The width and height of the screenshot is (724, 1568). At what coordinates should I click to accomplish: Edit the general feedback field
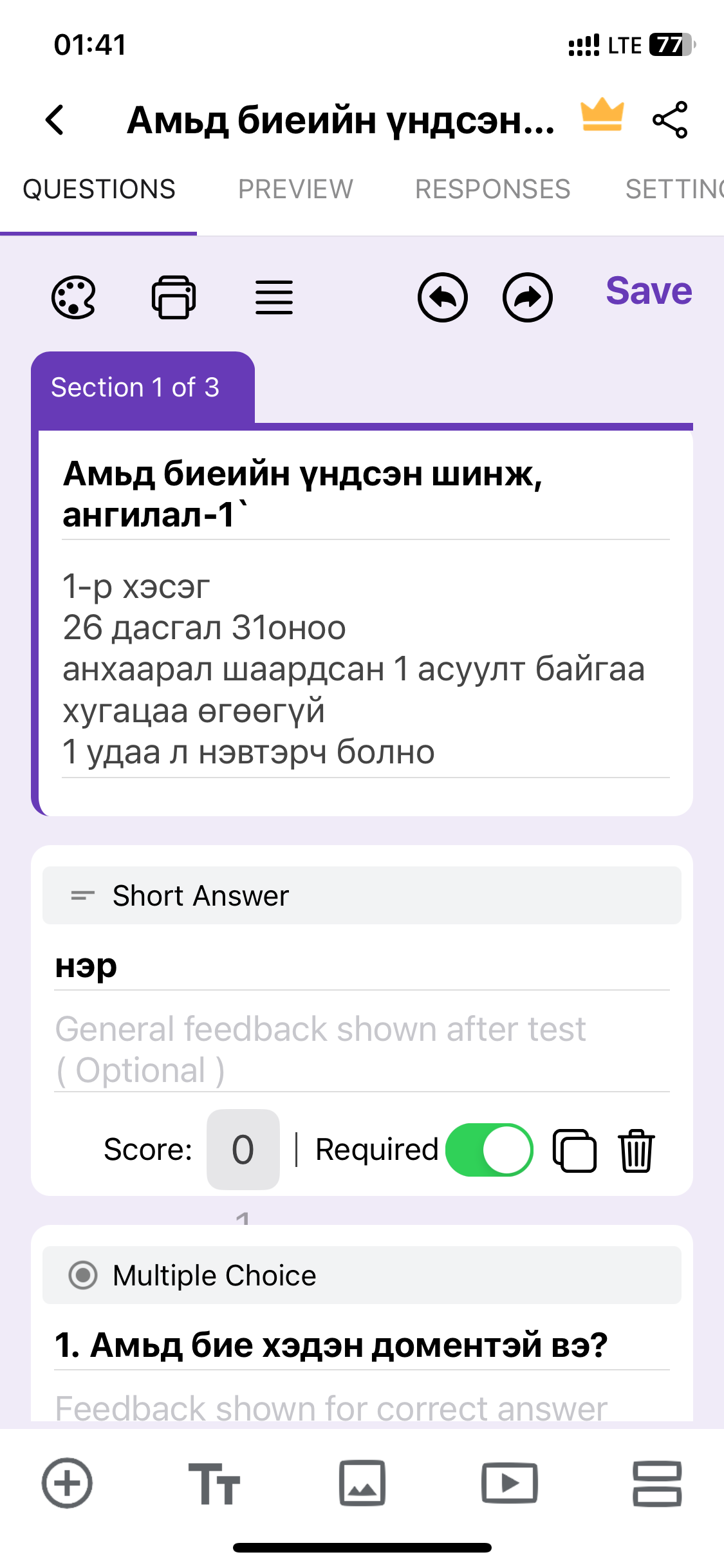[x=362, y=1049]
